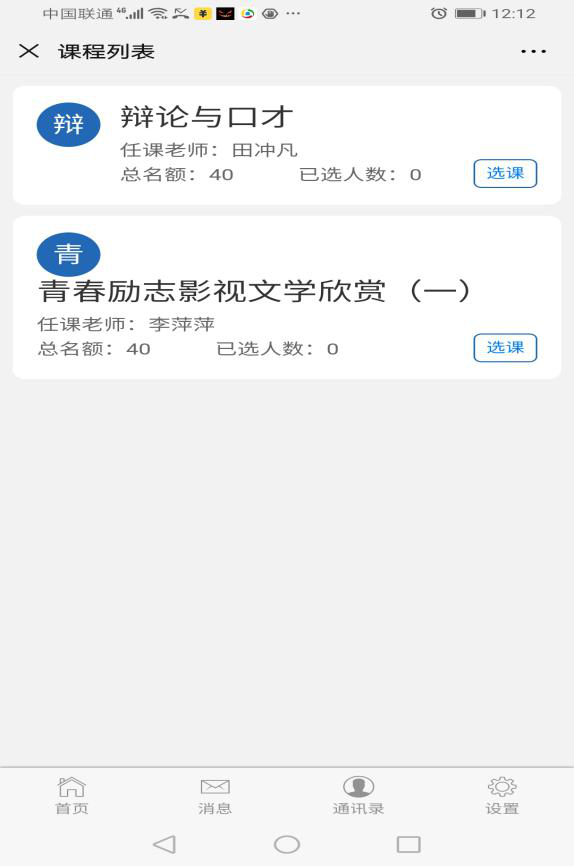574x866 pixels.
Task: Tap the system back button
Action: (x=164, y=844)
